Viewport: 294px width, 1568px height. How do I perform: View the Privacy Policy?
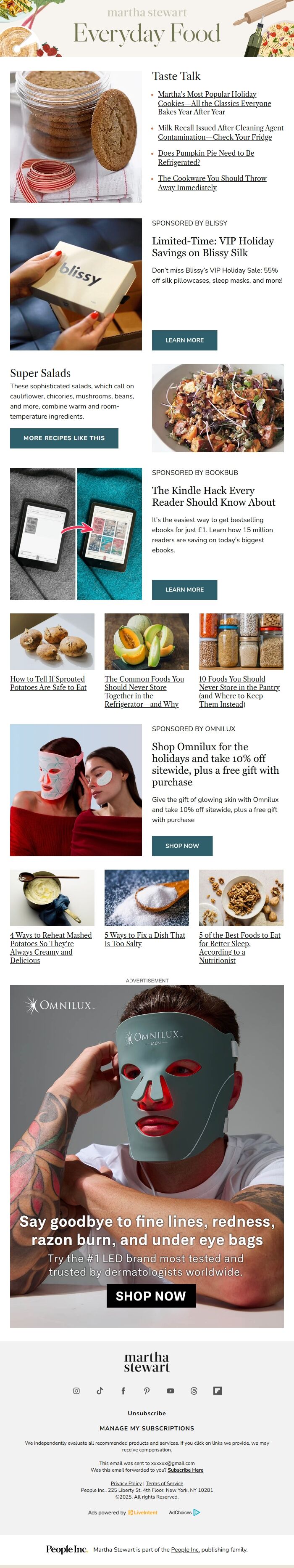point(126,1483)
